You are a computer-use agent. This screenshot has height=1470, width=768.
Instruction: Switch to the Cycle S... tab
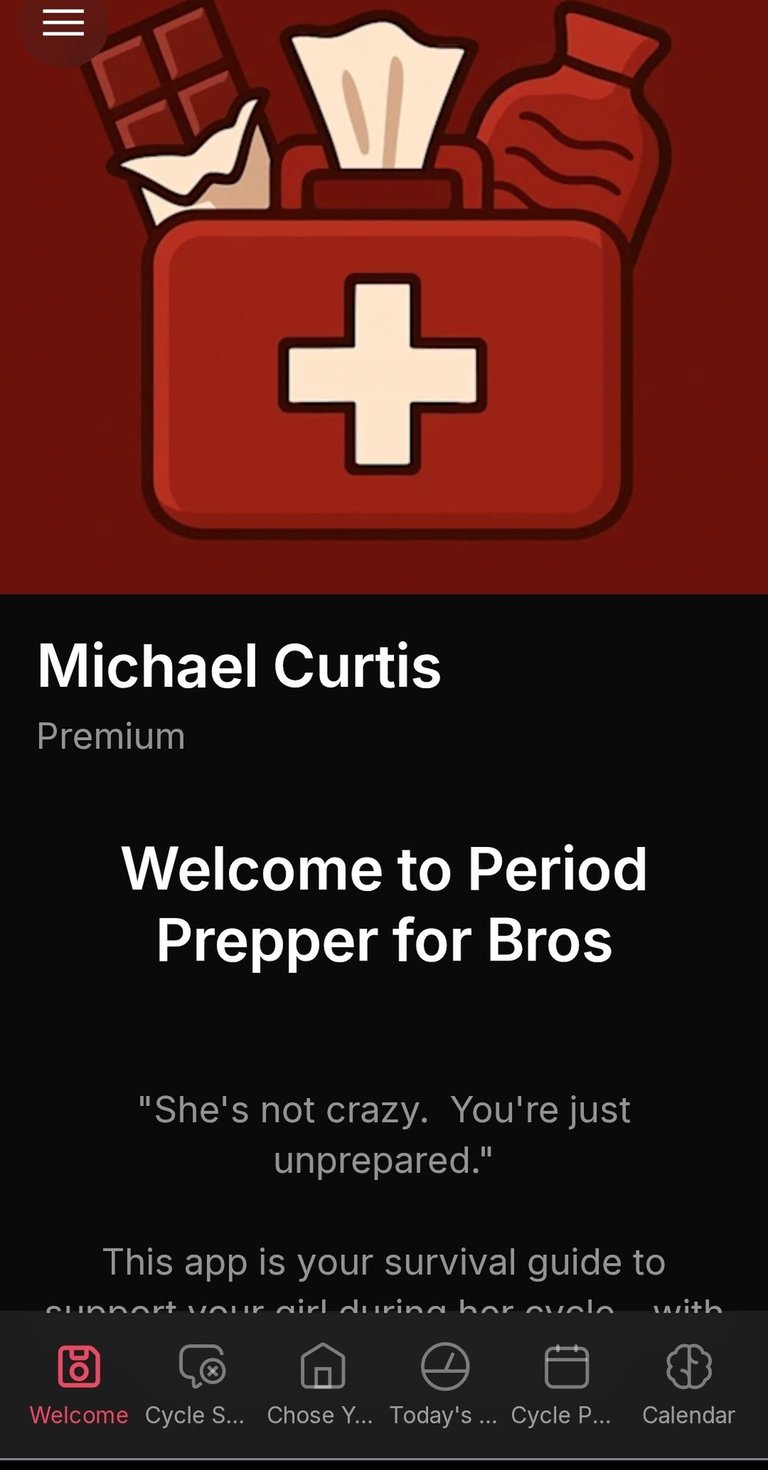coord(201,1383)
